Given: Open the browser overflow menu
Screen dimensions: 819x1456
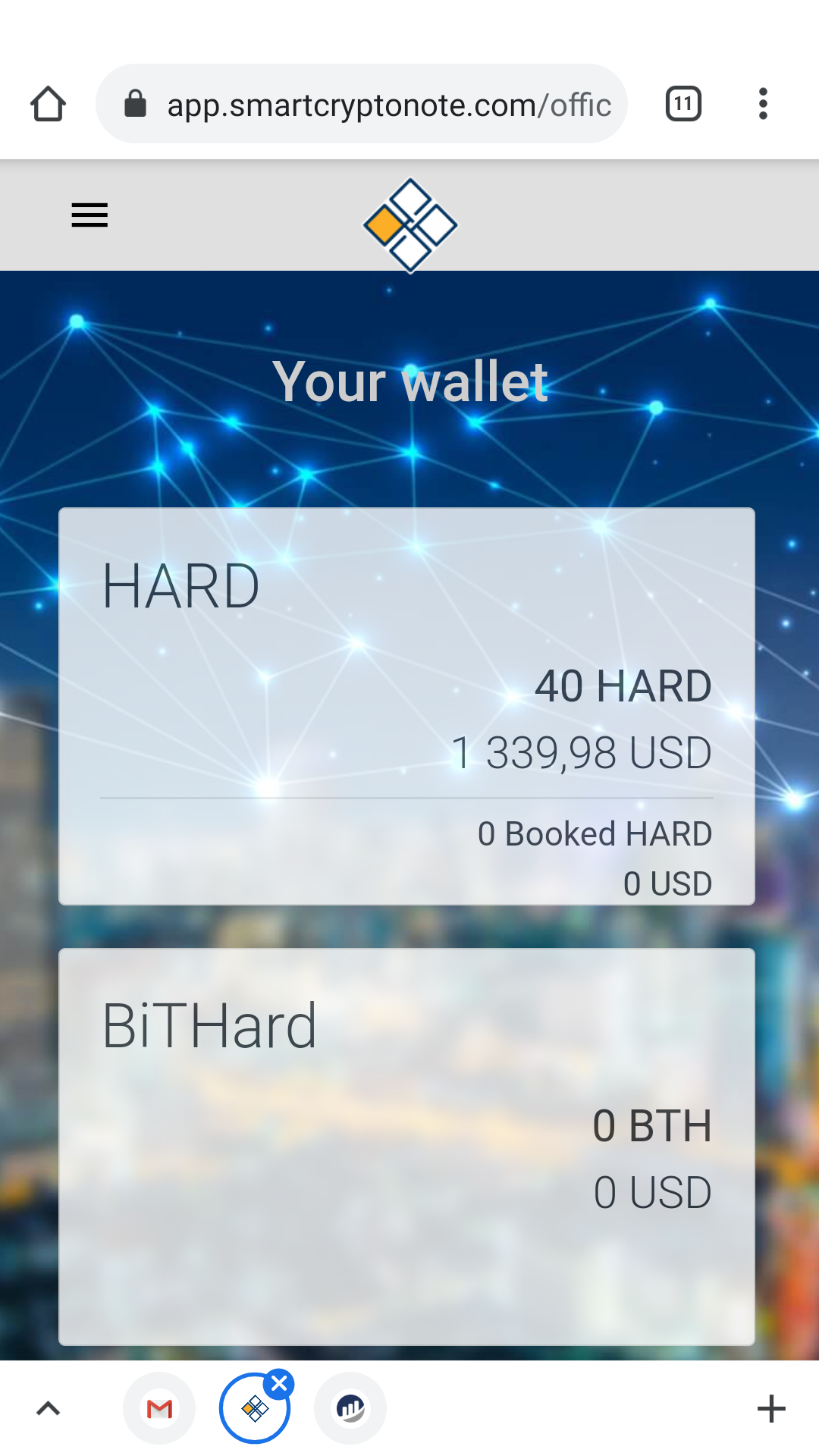Looking at the screenshot, I should click(x=763, y=104).
